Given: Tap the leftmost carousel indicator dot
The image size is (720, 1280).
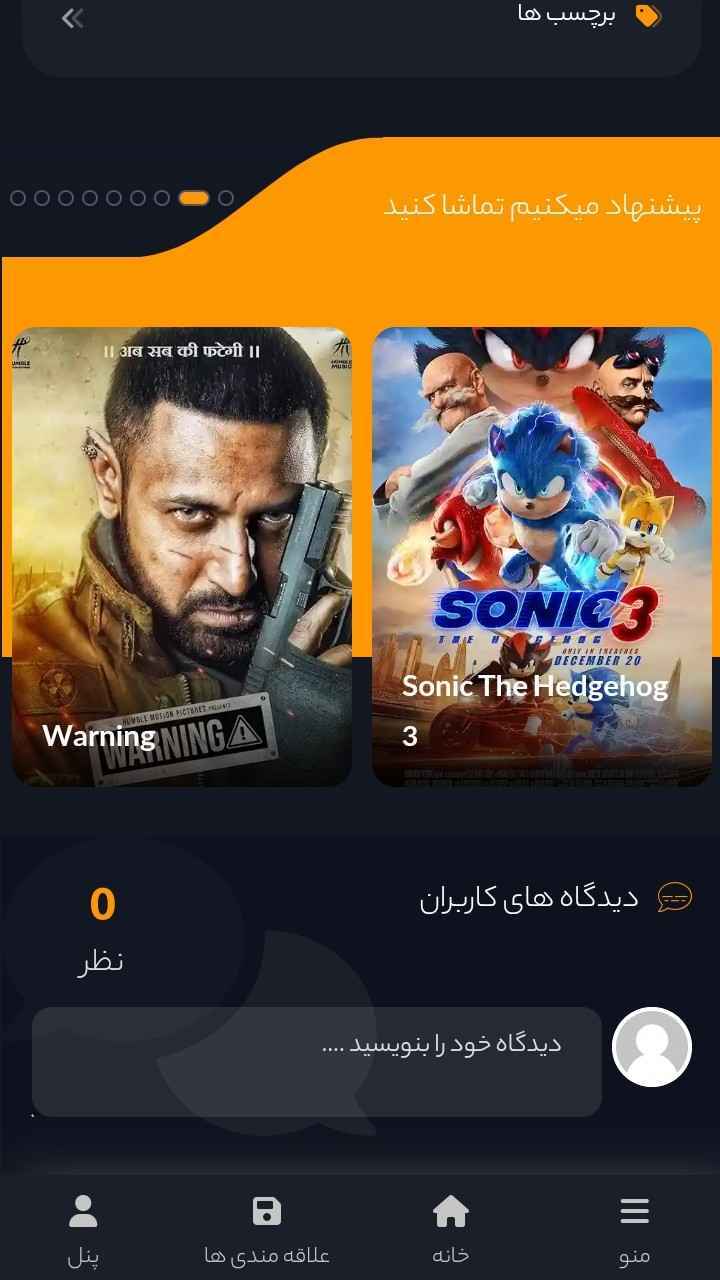Looking at the screenshot, I should coord(16,198).
